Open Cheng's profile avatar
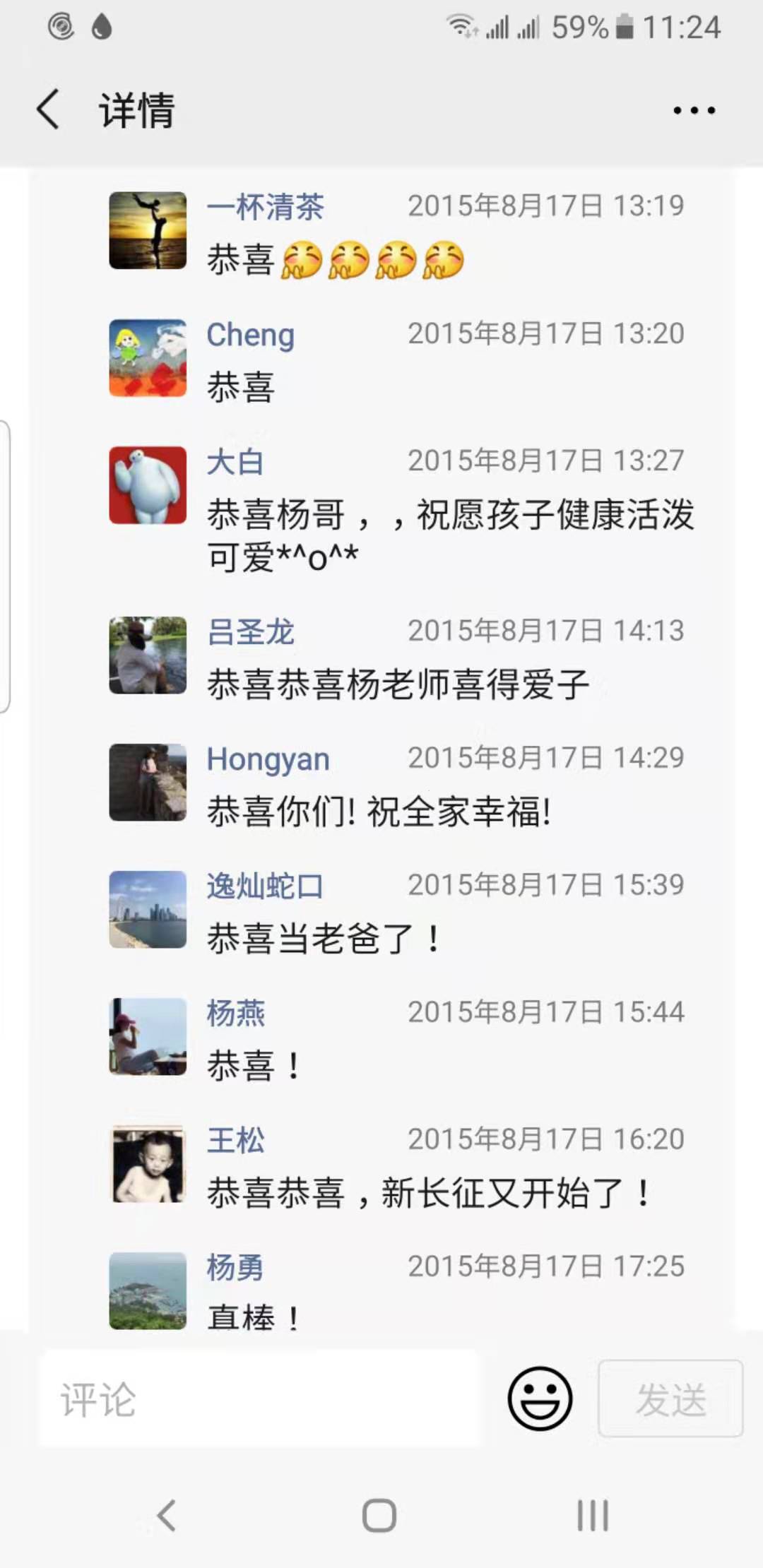 point(148,358)
